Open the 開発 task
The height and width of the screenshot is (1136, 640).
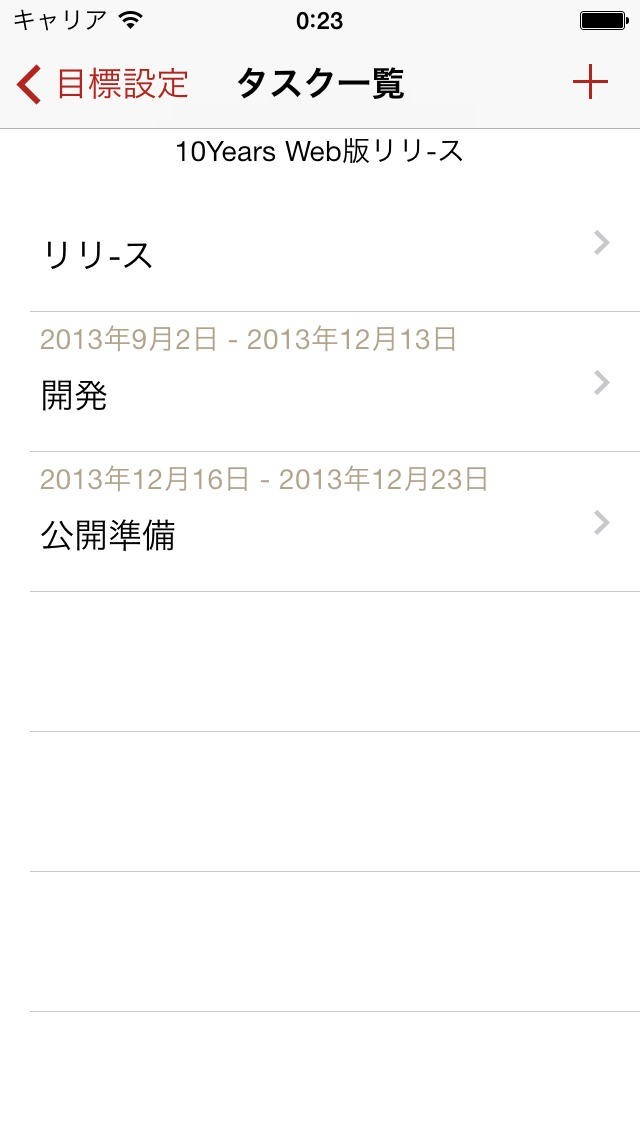(x=320, y=383)
